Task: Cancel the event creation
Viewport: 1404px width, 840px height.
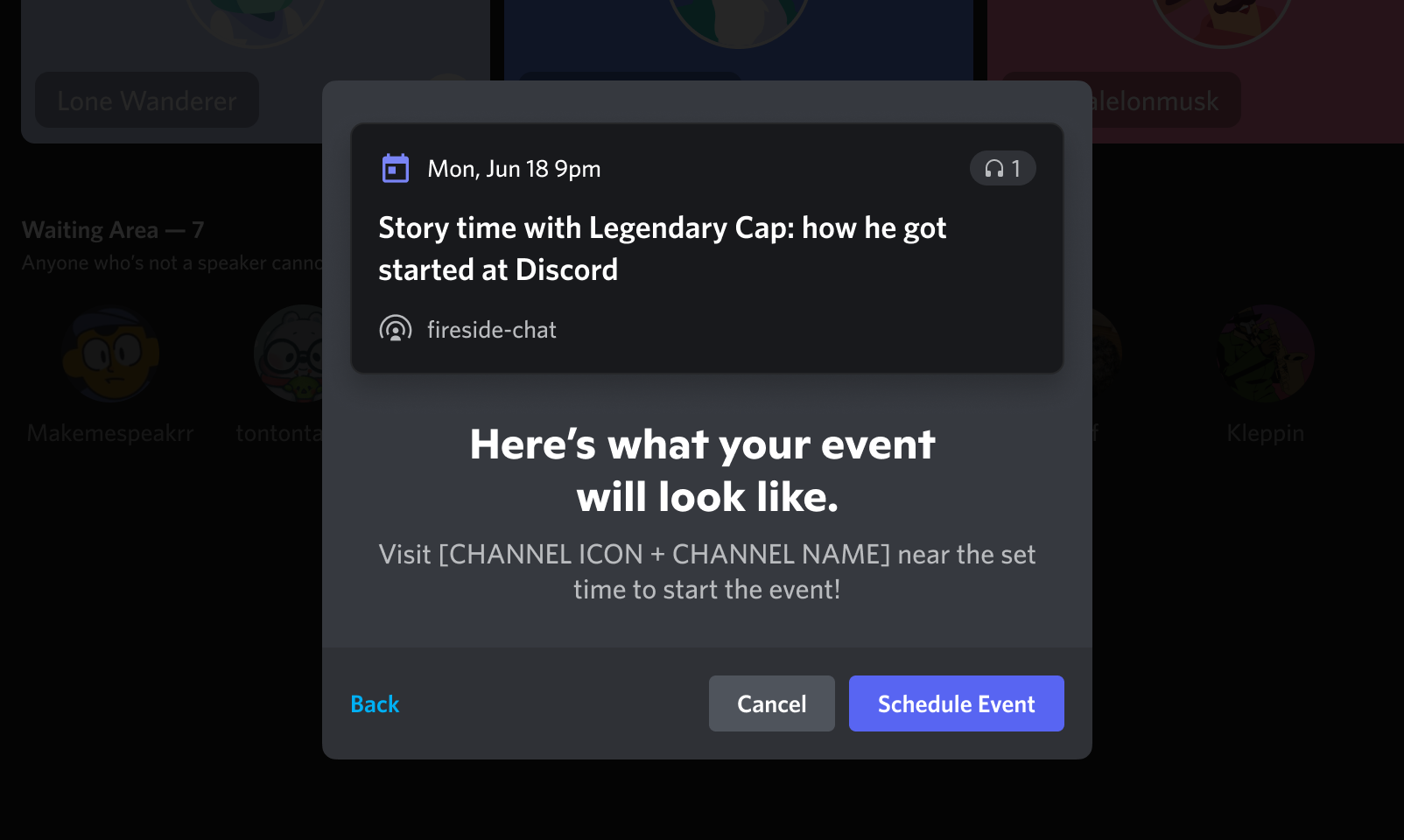Action: (771, 703)
